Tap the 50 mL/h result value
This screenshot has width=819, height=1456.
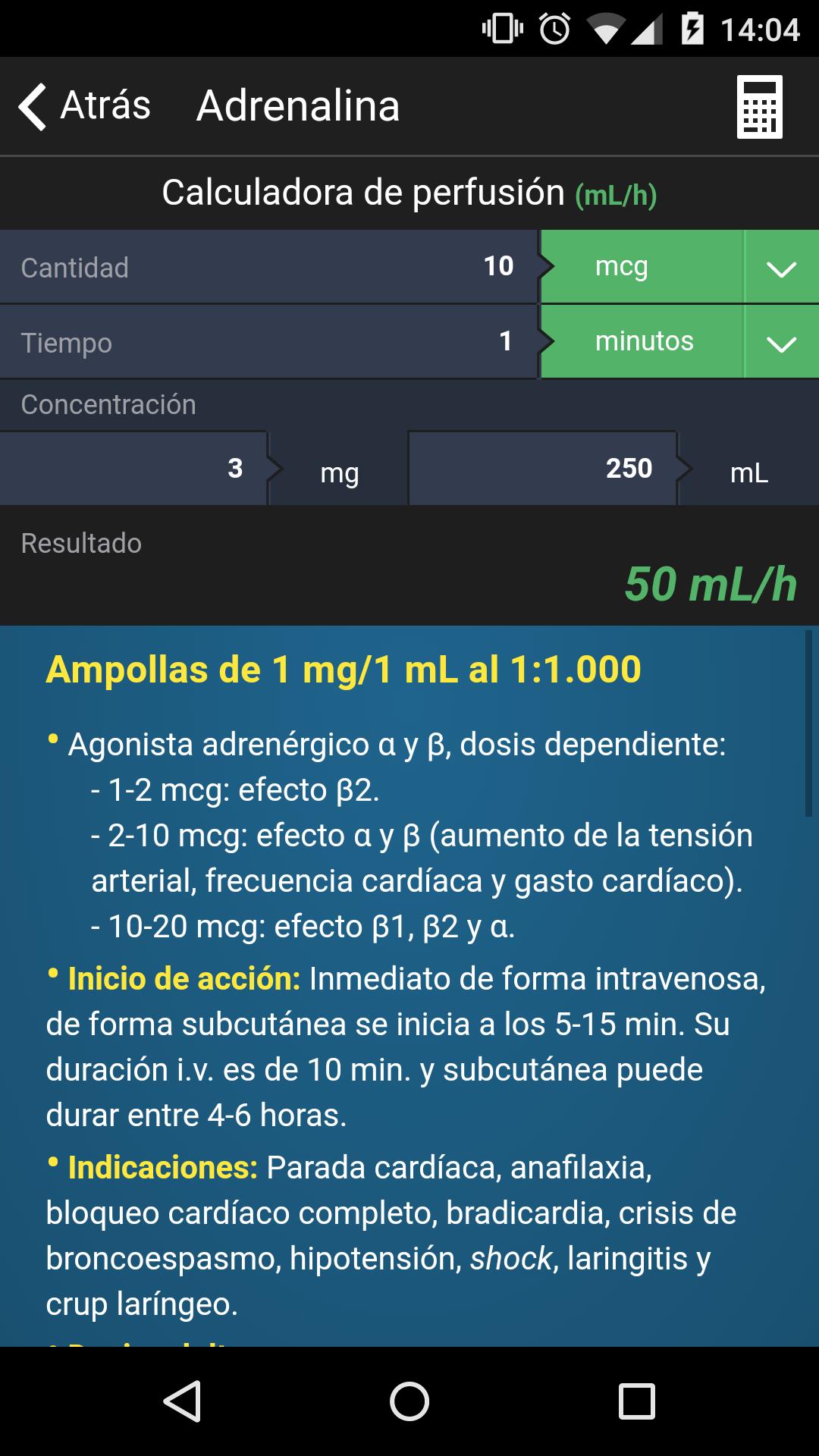tap(711, 584)
